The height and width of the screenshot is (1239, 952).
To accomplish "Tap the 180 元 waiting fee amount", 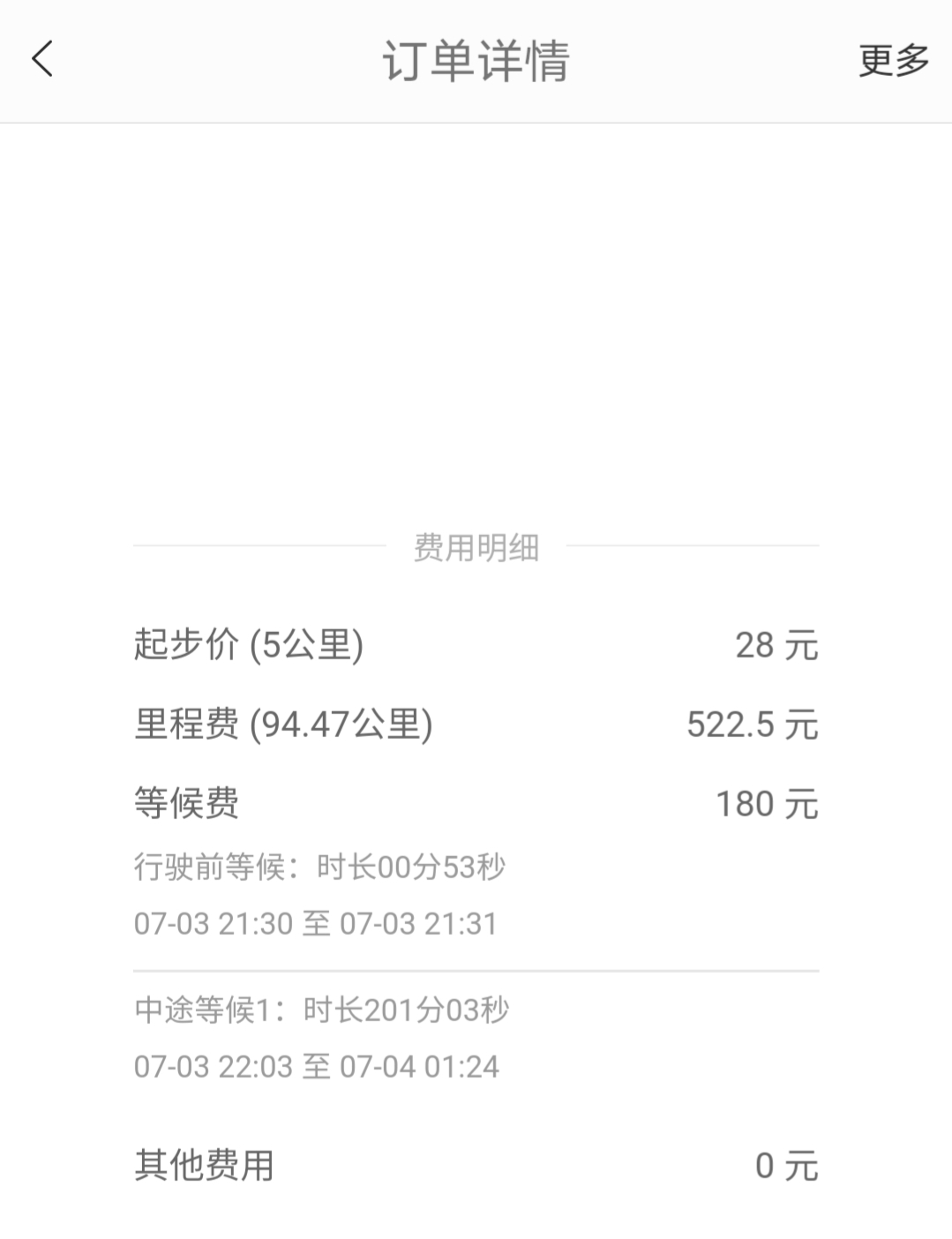I will [x=766, y=802].
